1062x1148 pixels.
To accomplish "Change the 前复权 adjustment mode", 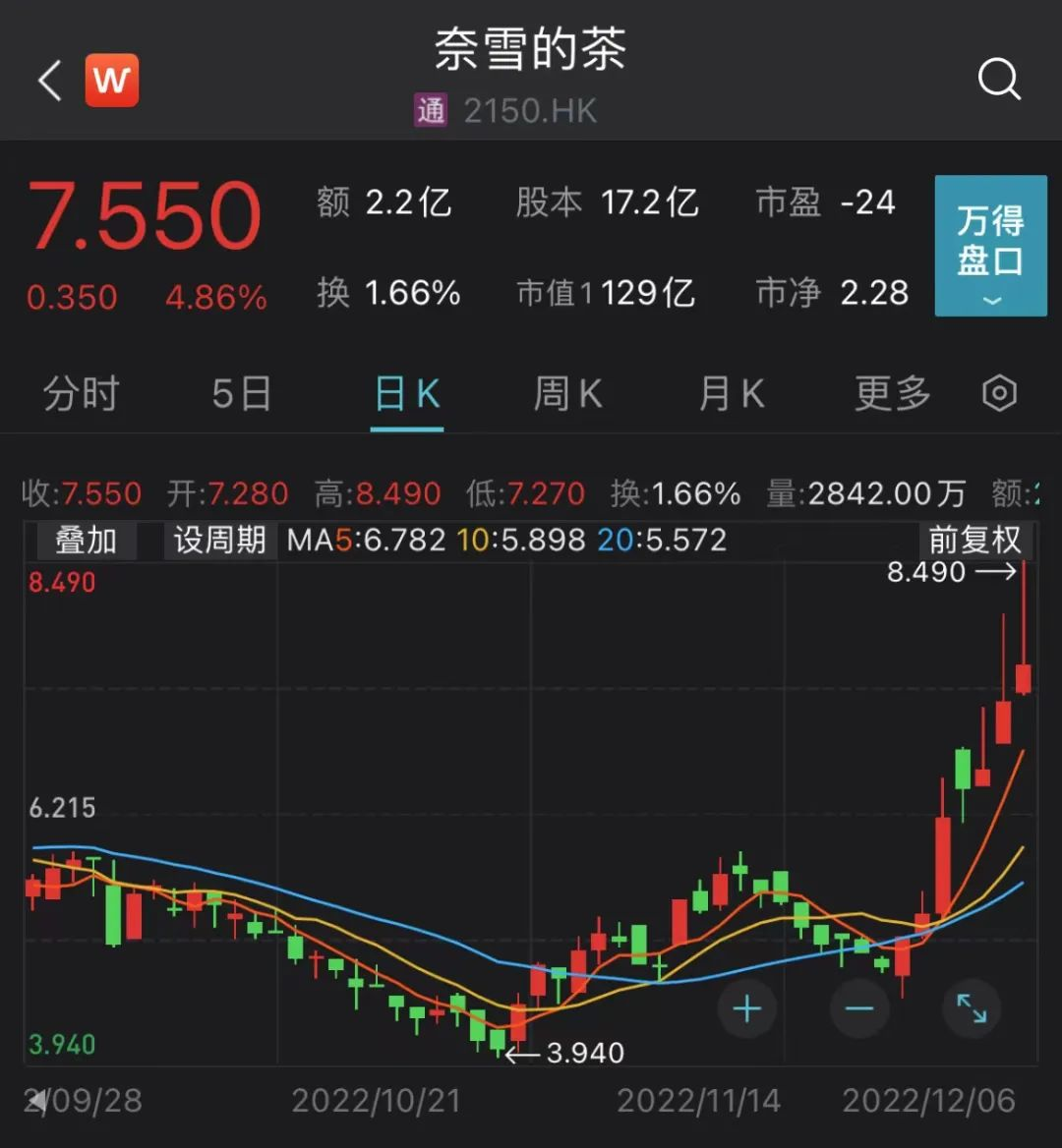I will (974, 541).
